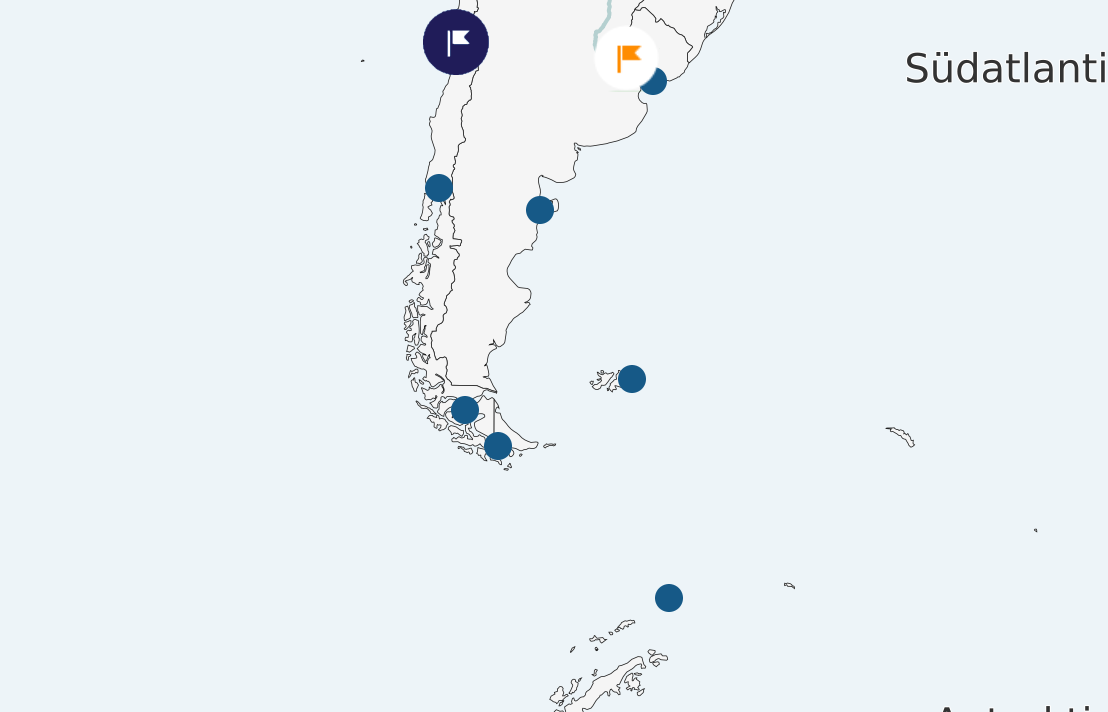
Task: Tap the dark blue flag marker
Action: 456,43
